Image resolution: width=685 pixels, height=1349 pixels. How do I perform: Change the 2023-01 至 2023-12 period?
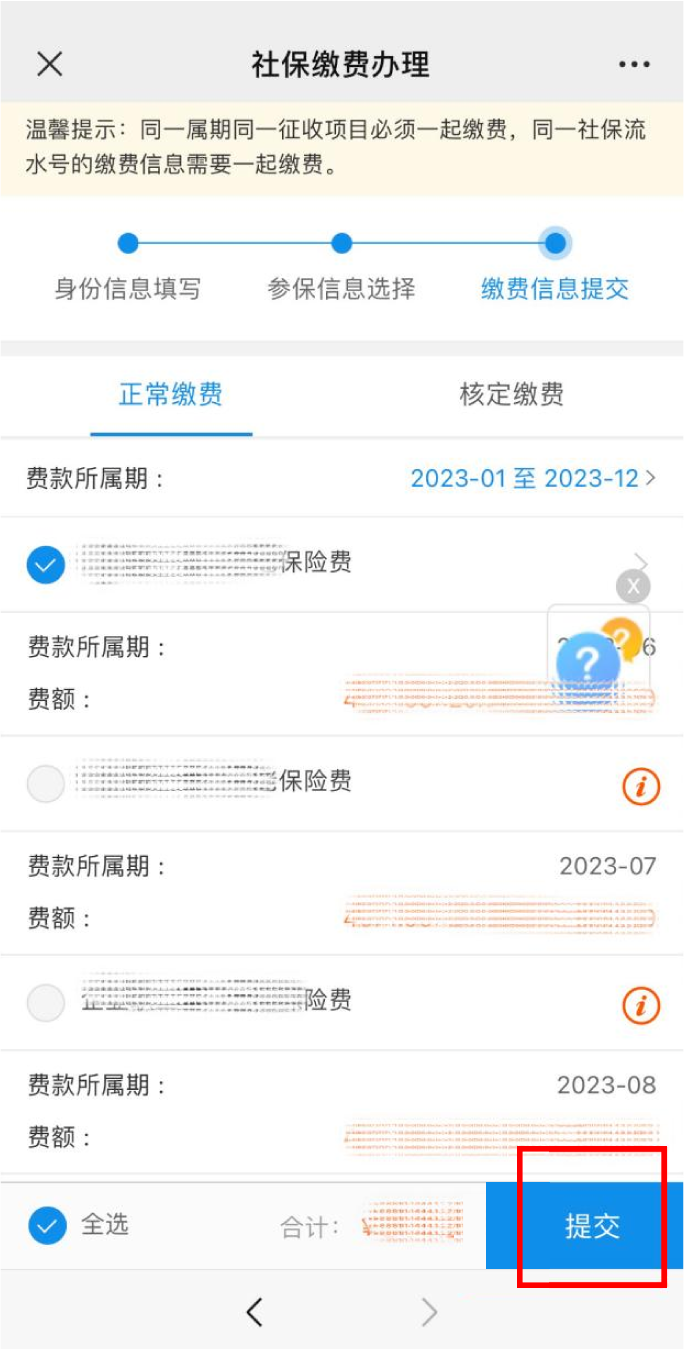click(533, 478)
